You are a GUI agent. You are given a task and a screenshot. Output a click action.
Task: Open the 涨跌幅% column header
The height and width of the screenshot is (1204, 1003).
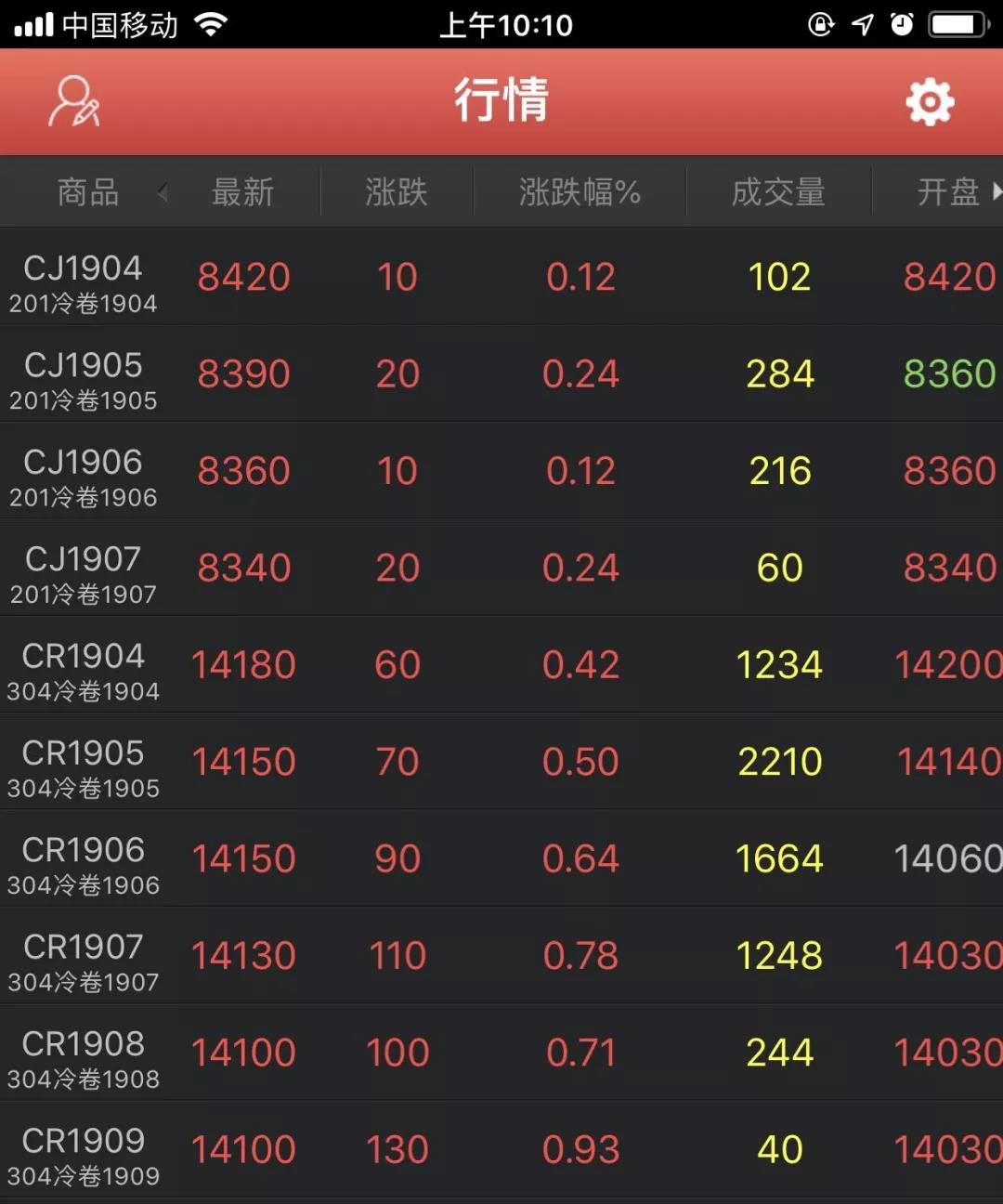click(x=580, y=192)
